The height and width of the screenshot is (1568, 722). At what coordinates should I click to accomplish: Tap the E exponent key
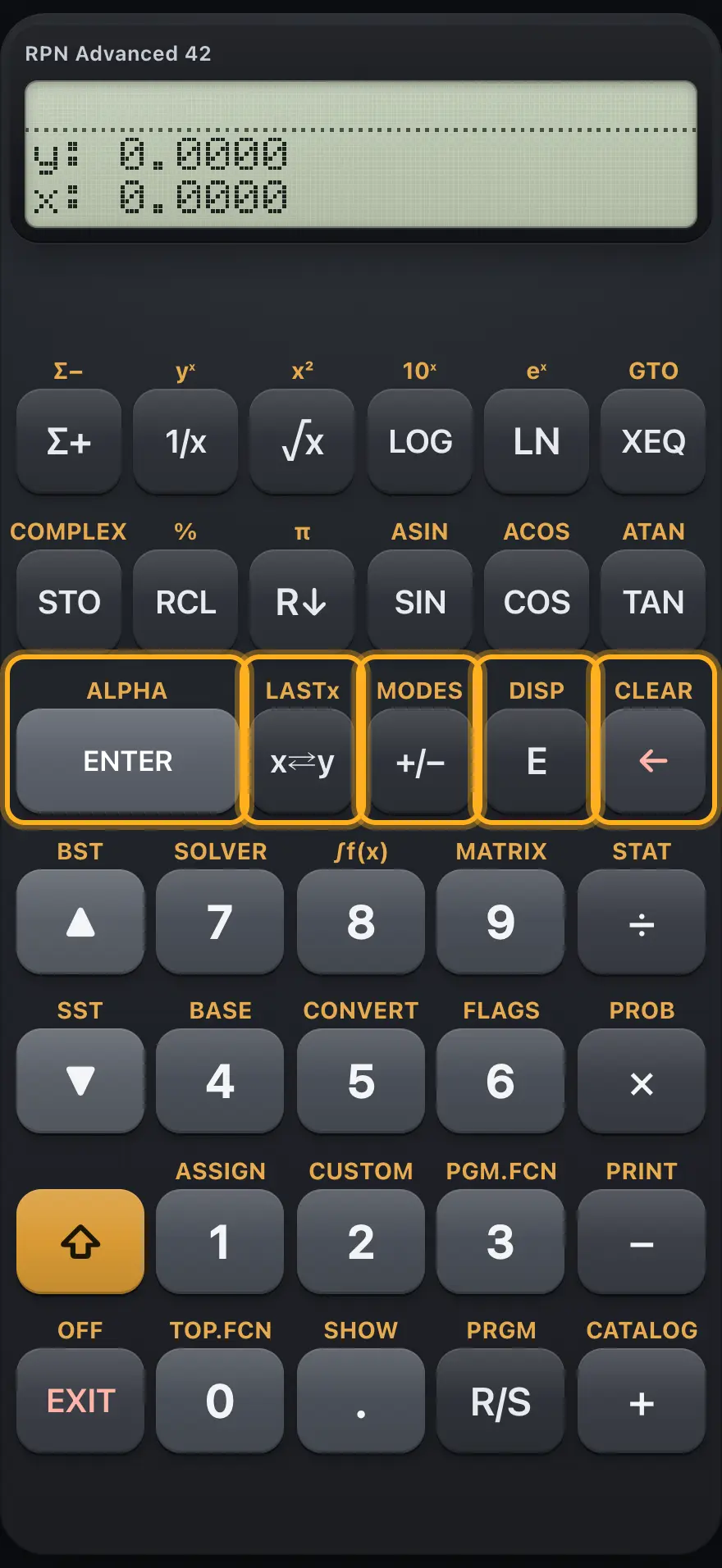(x=537, y=760)
